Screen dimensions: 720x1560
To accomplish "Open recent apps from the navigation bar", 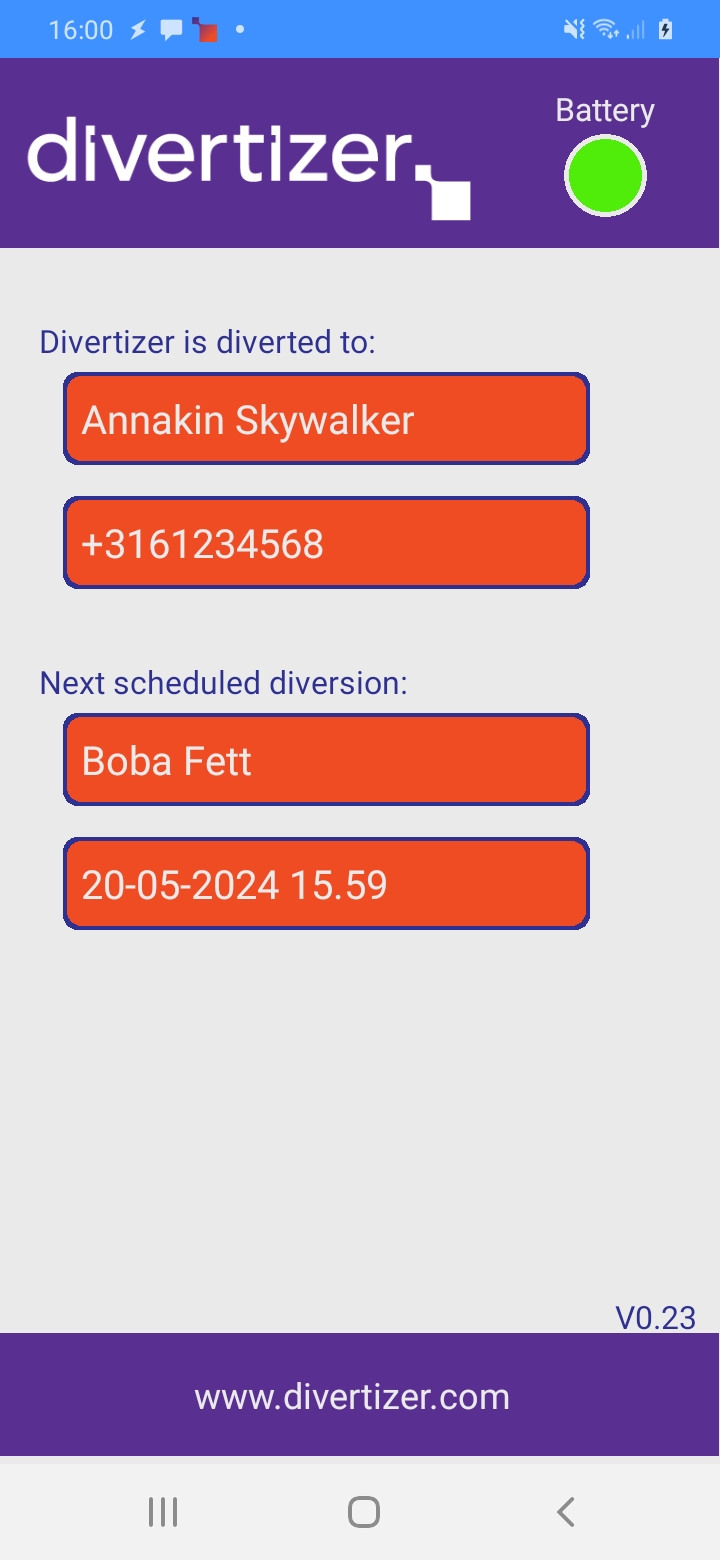I will coord(163,1511).
